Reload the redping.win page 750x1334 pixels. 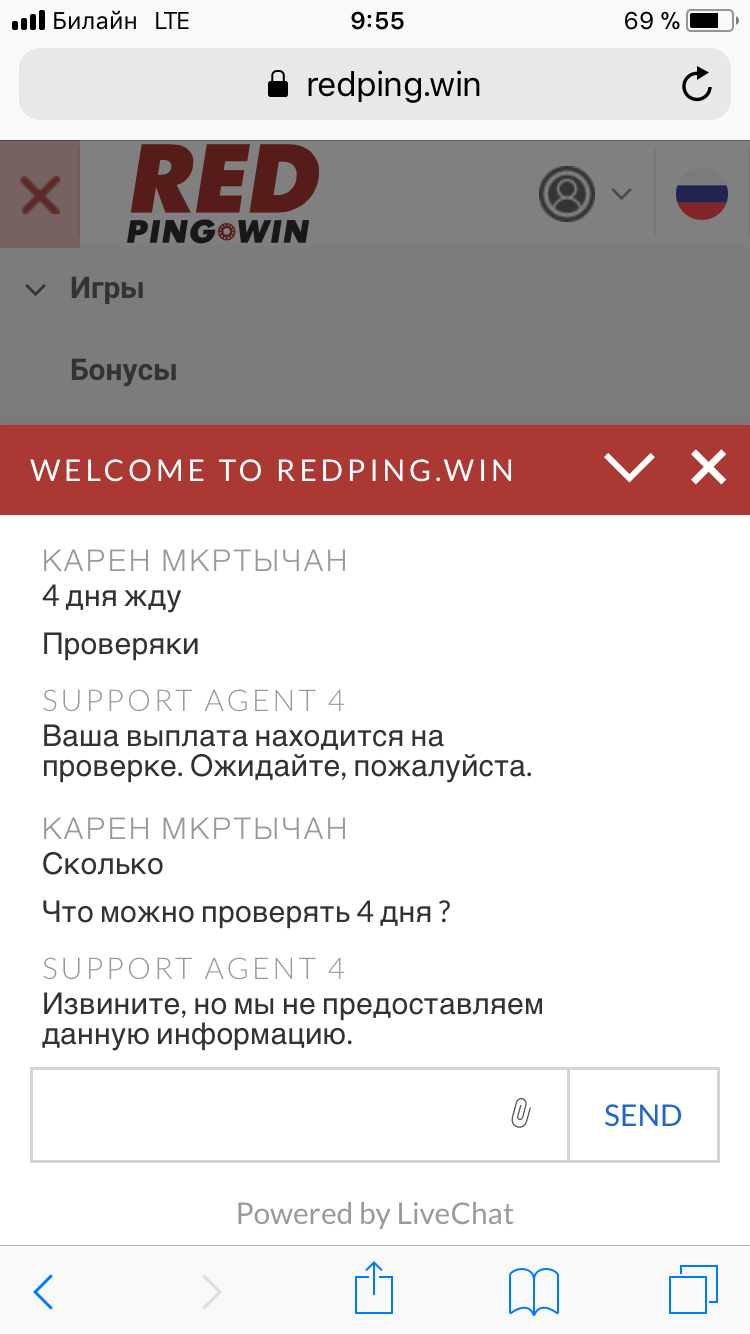[x=697, y=85]
